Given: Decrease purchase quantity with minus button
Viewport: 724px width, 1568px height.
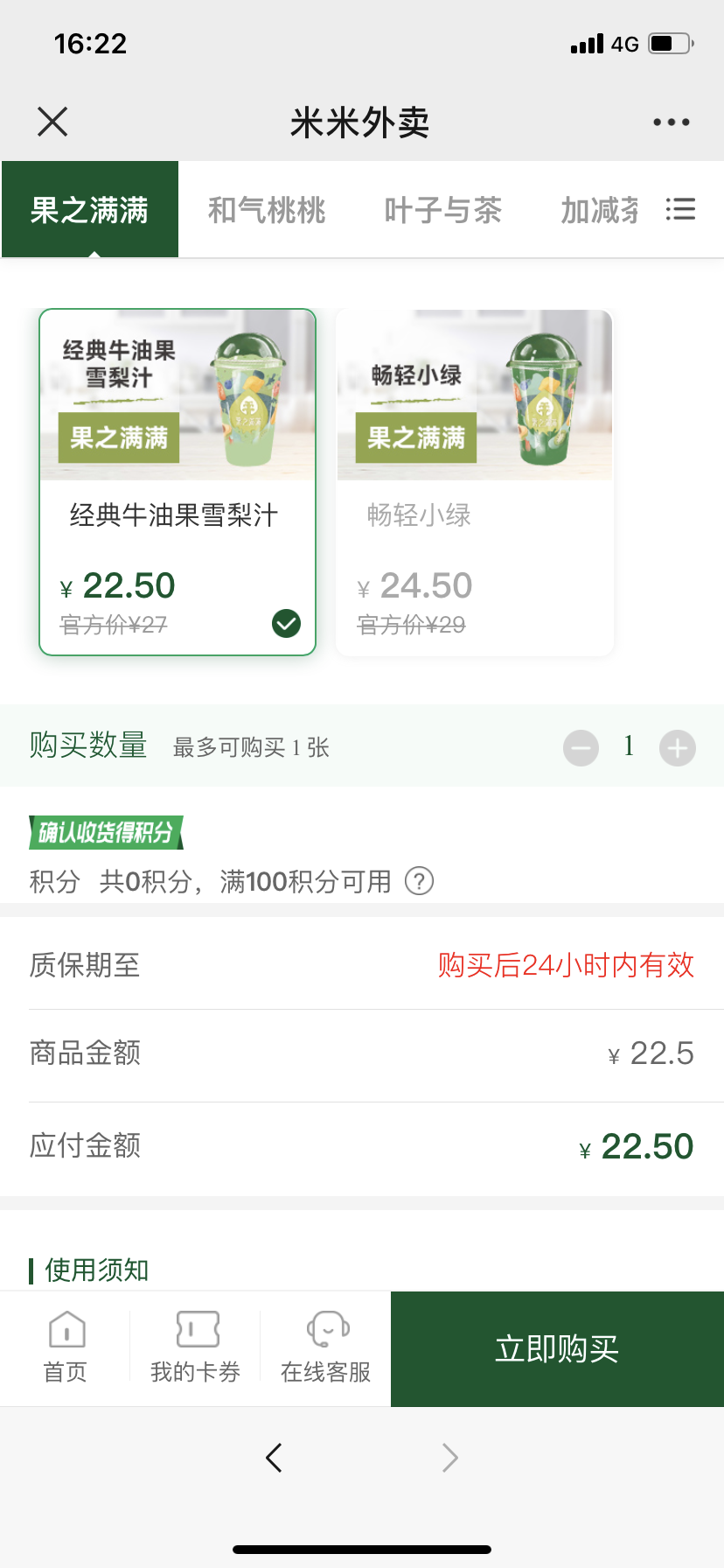Looking at the screenshot, I should (x=581, y=748).
